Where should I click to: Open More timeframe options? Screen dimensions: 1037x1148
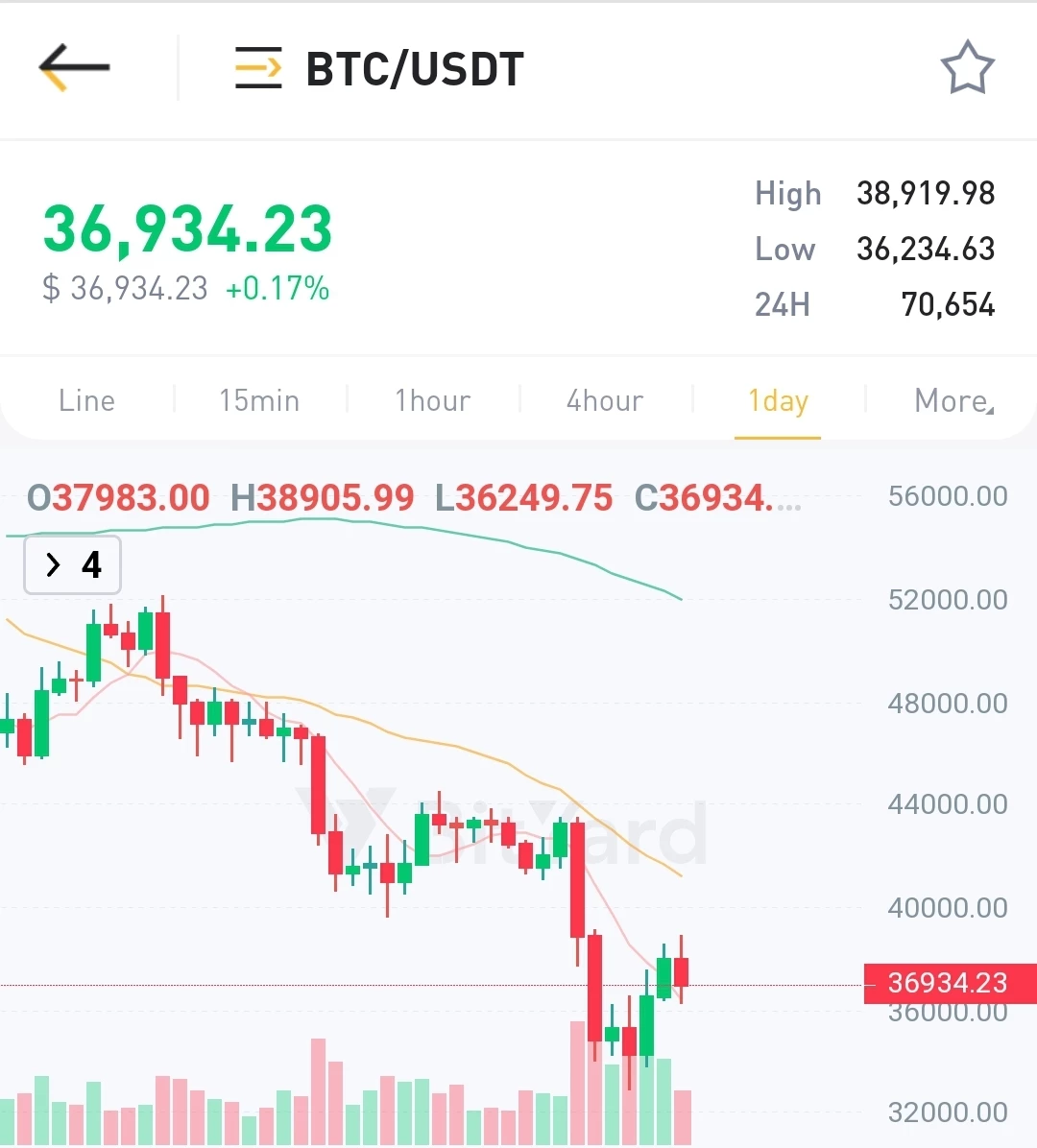(954, 400)
